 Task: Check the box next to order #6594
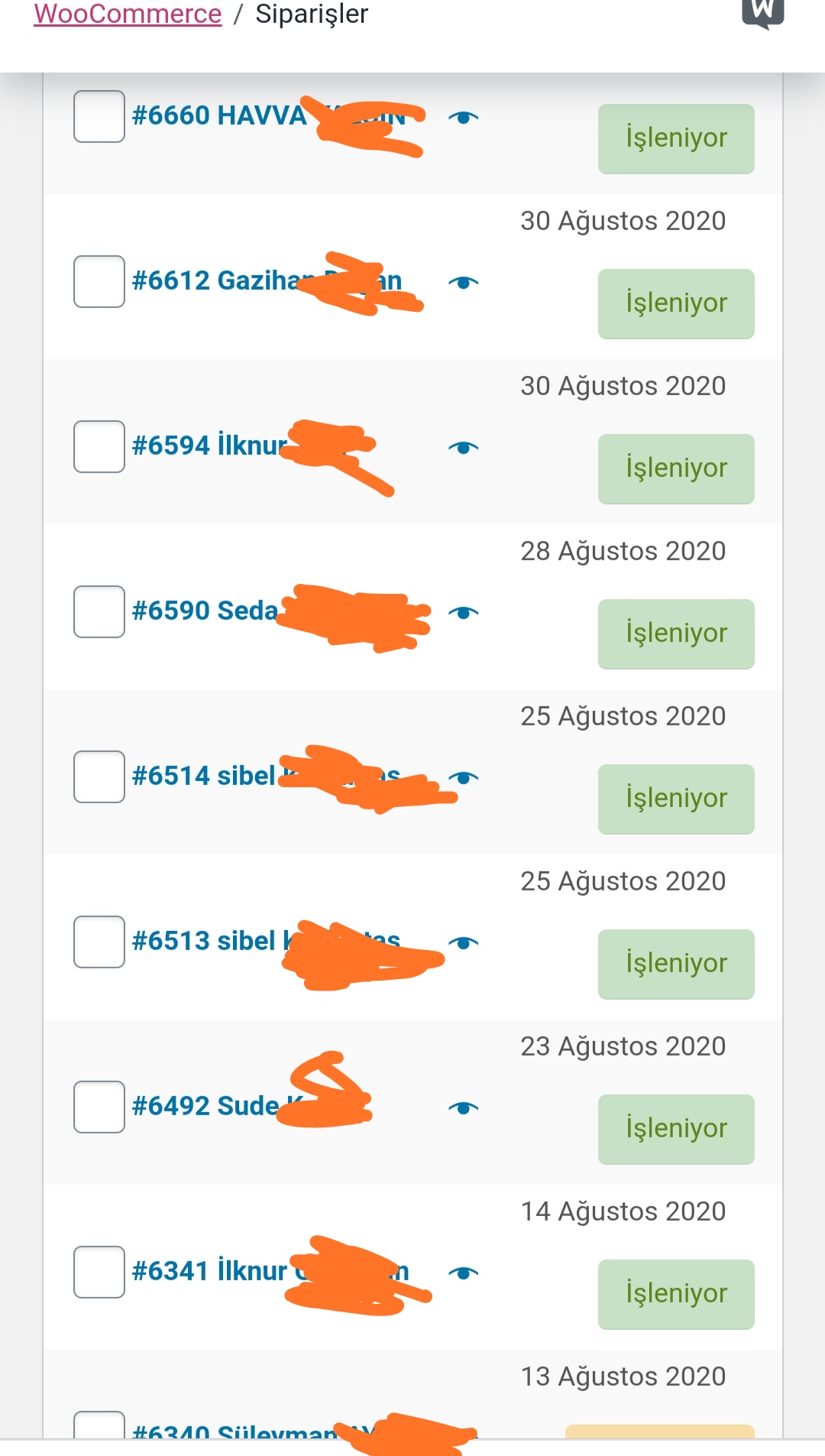tap(99, 446)
